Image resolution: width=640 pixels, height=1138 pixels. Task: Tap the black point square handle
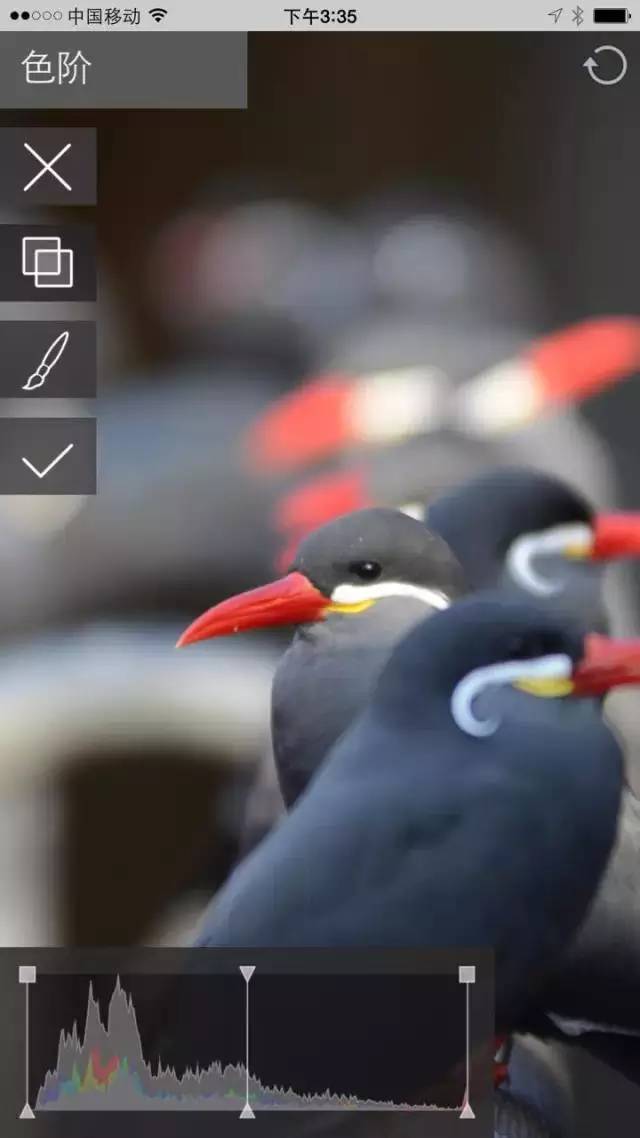(x=28, y=974)
